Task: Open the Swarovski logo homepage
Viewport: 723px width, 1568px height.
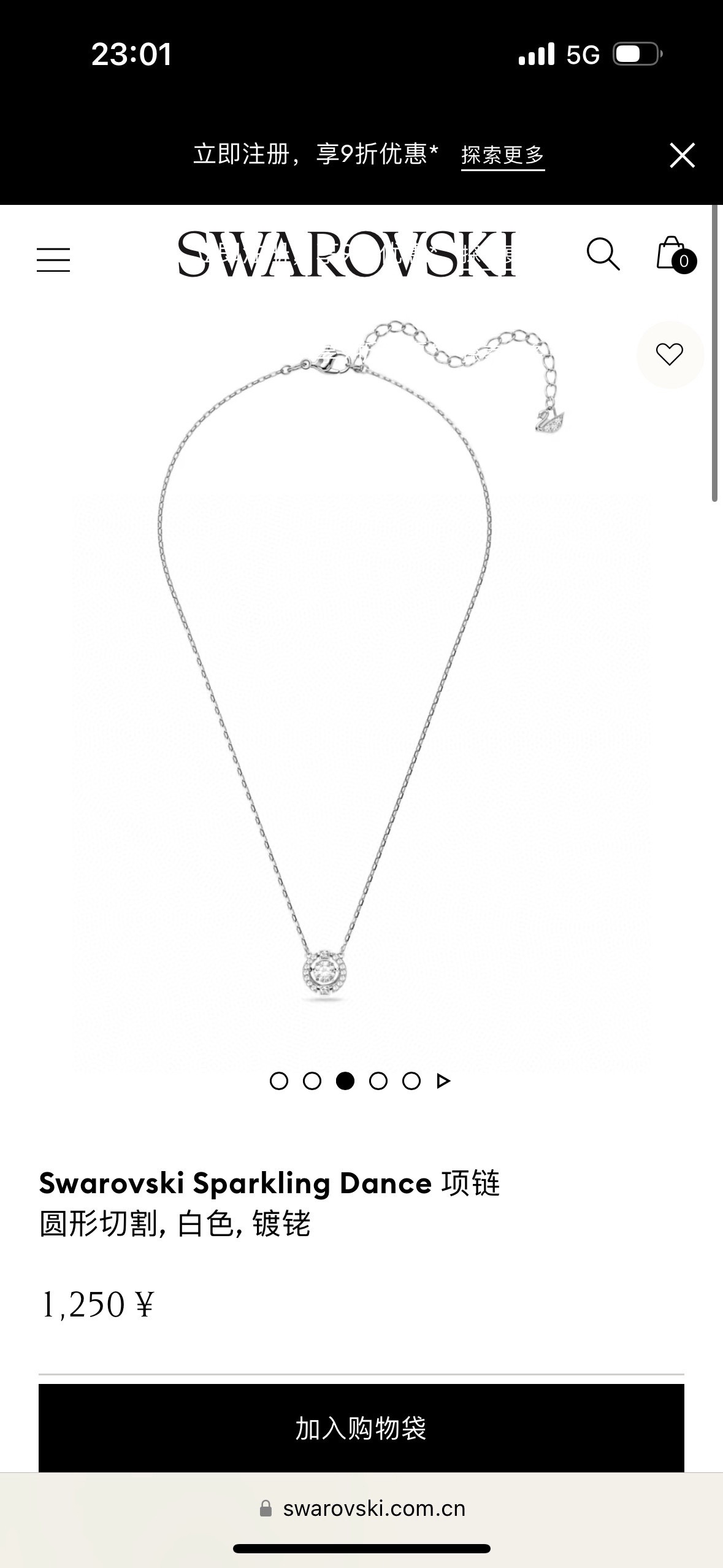Action: pyautogui.click(x=346, y=254)
